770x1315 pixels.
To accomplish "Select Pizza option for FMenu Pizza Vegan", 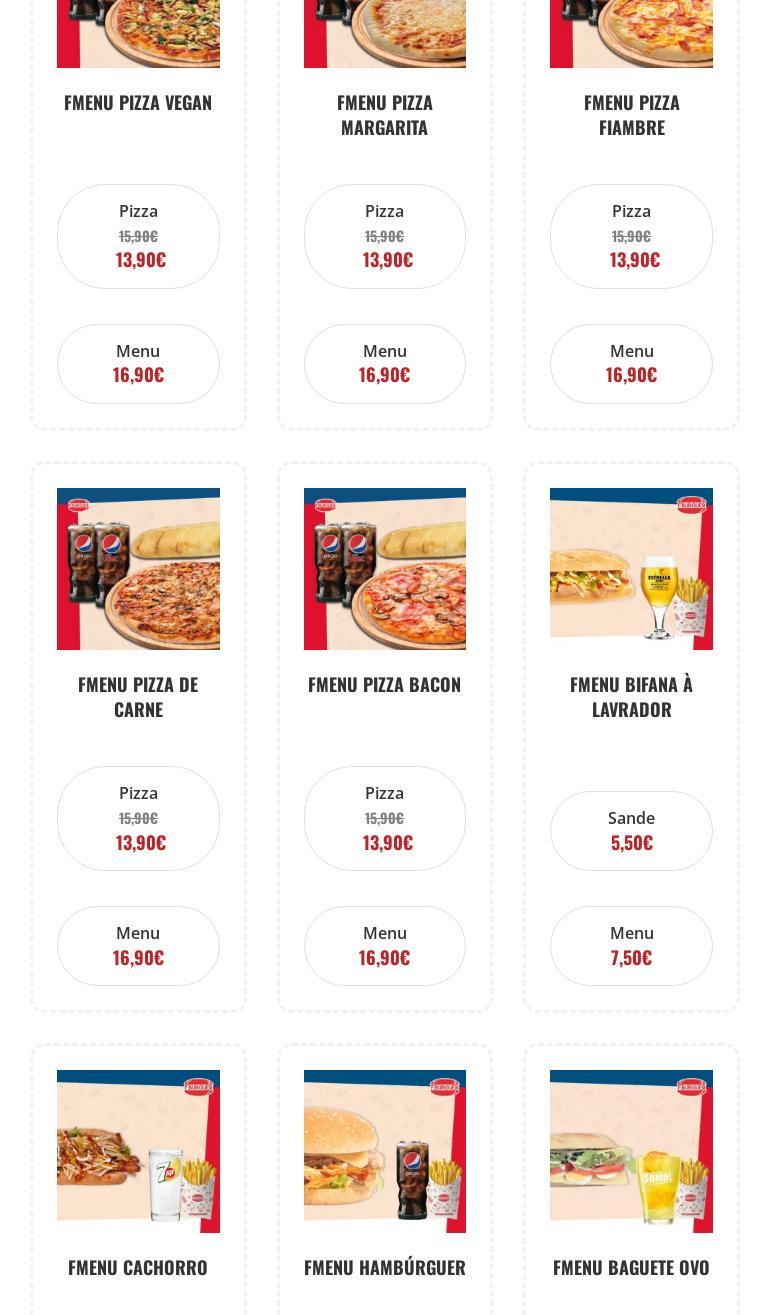I will pos(138,236).
